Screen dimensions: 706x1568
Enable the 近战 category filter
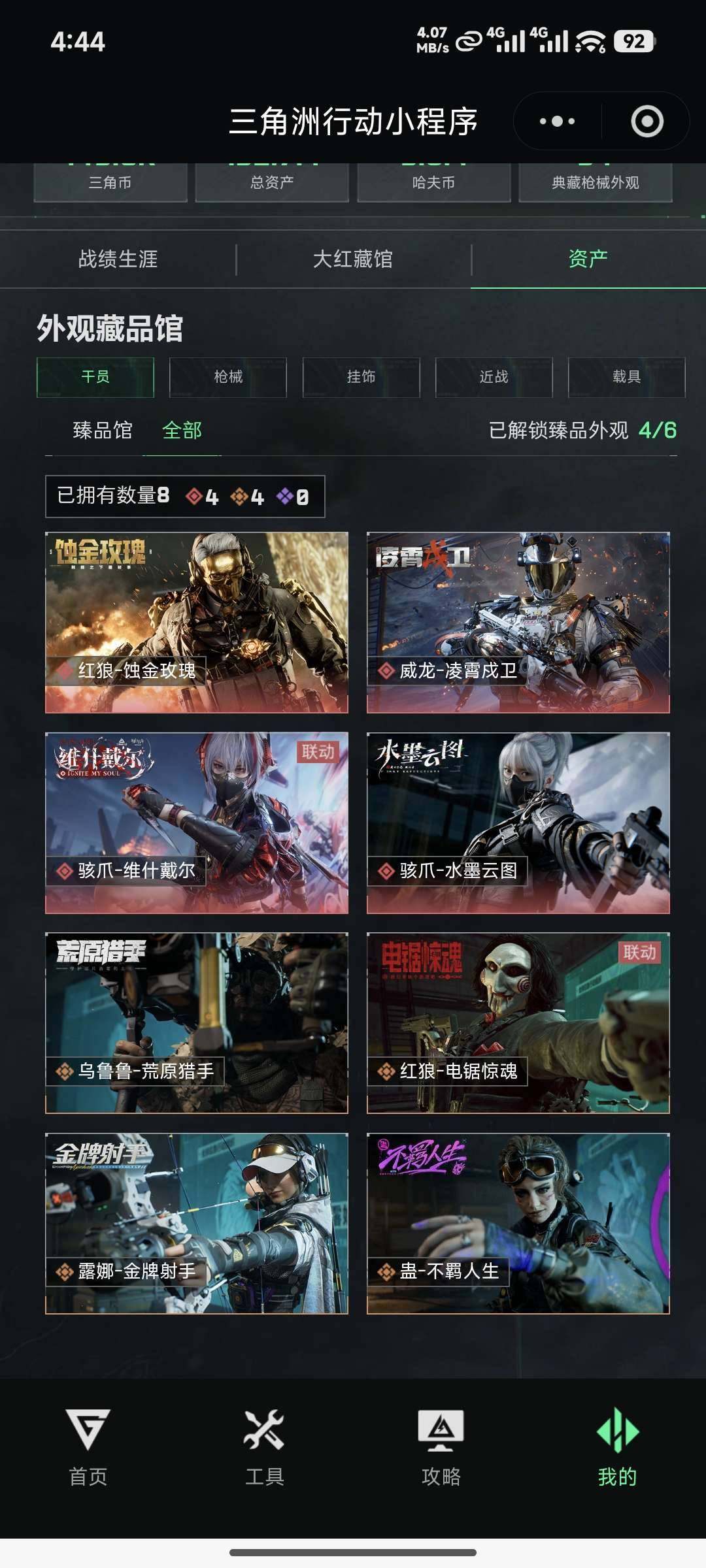point(492,378)
